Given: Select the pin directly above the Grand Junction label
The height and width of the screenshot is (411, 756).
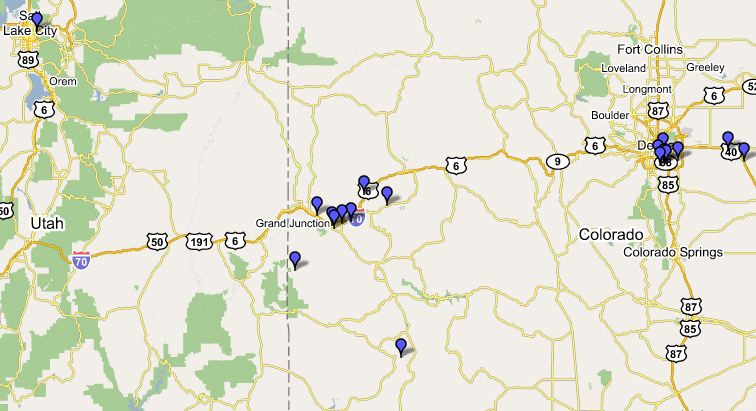Looking at the screenshot, I should (317, 204).
